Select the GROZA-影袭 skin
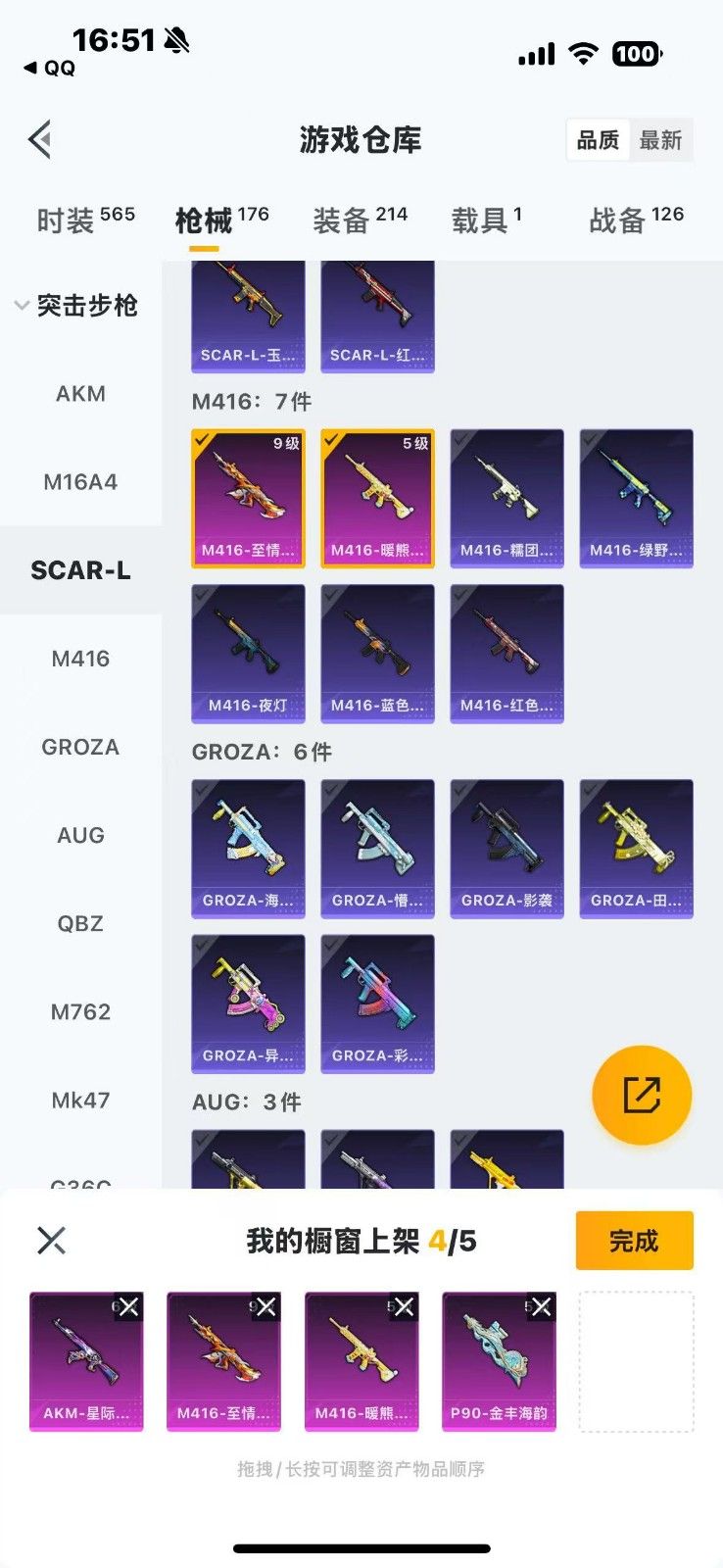Screen dimensions: 723x1568 click(506, 849)
